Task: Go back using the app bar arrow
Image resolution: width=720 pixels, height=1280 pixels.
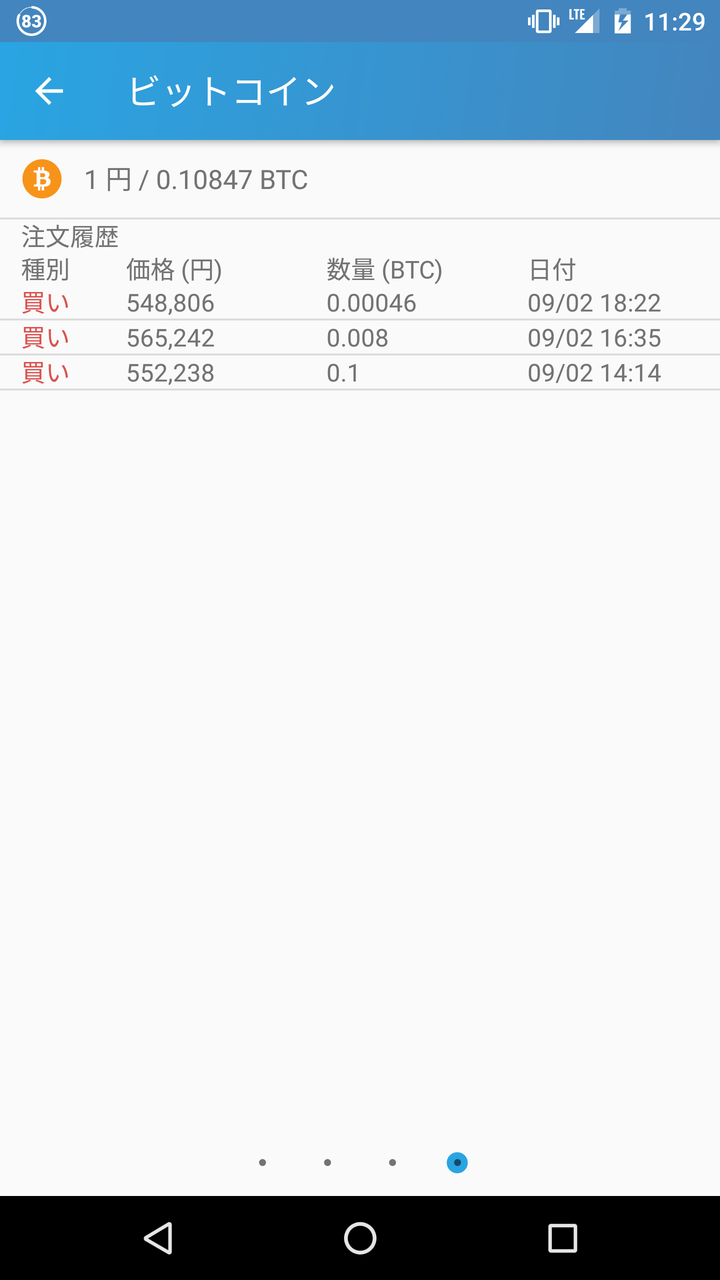Action: coord(49,91)
